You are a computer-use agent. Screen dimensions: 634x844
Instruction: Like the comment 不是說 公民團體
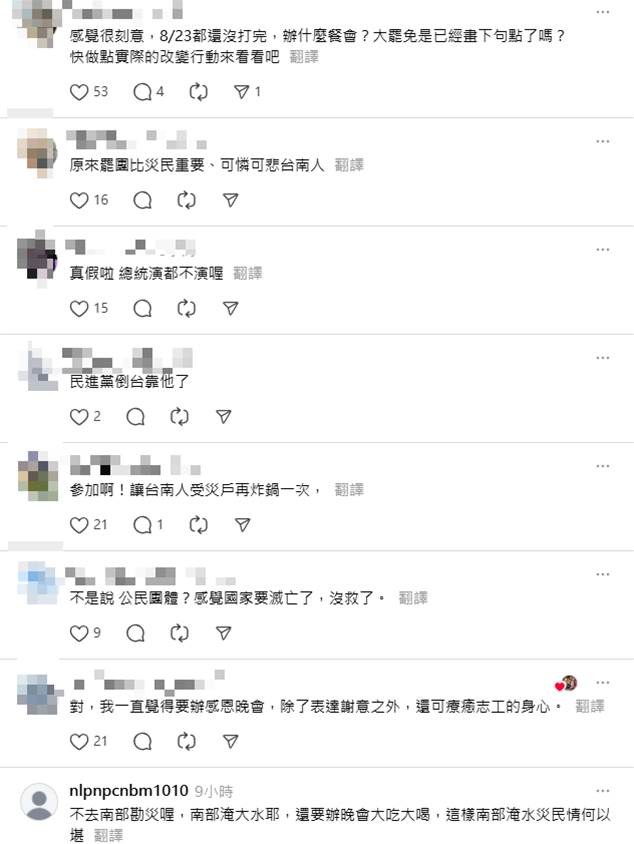click(80, 633)
